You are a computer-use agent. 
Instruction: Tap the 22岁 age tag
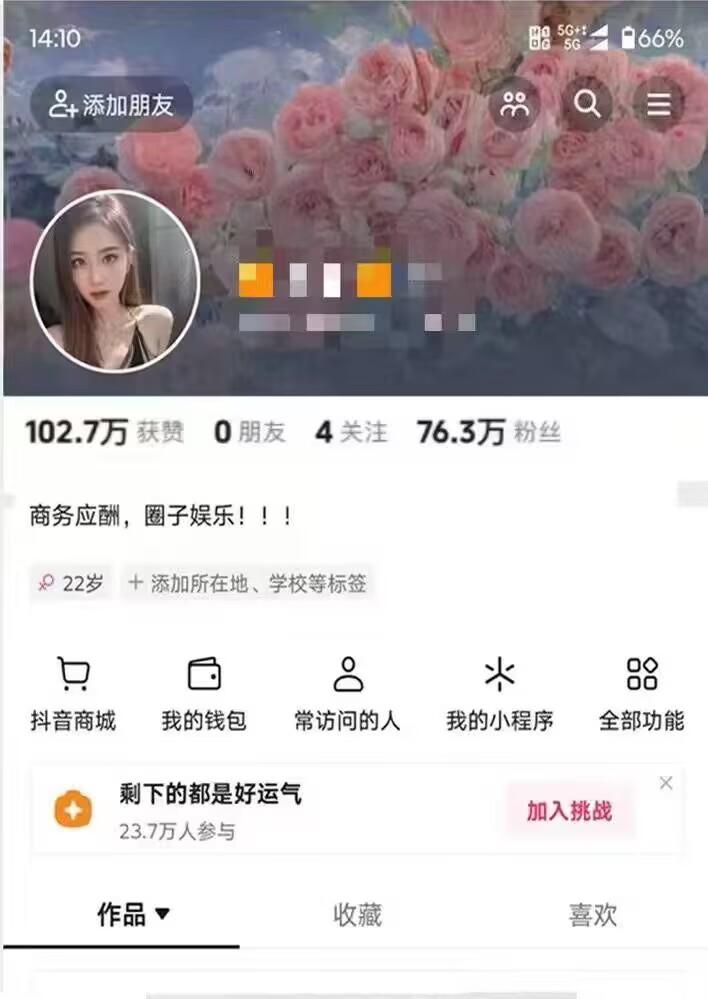point(72,584)
